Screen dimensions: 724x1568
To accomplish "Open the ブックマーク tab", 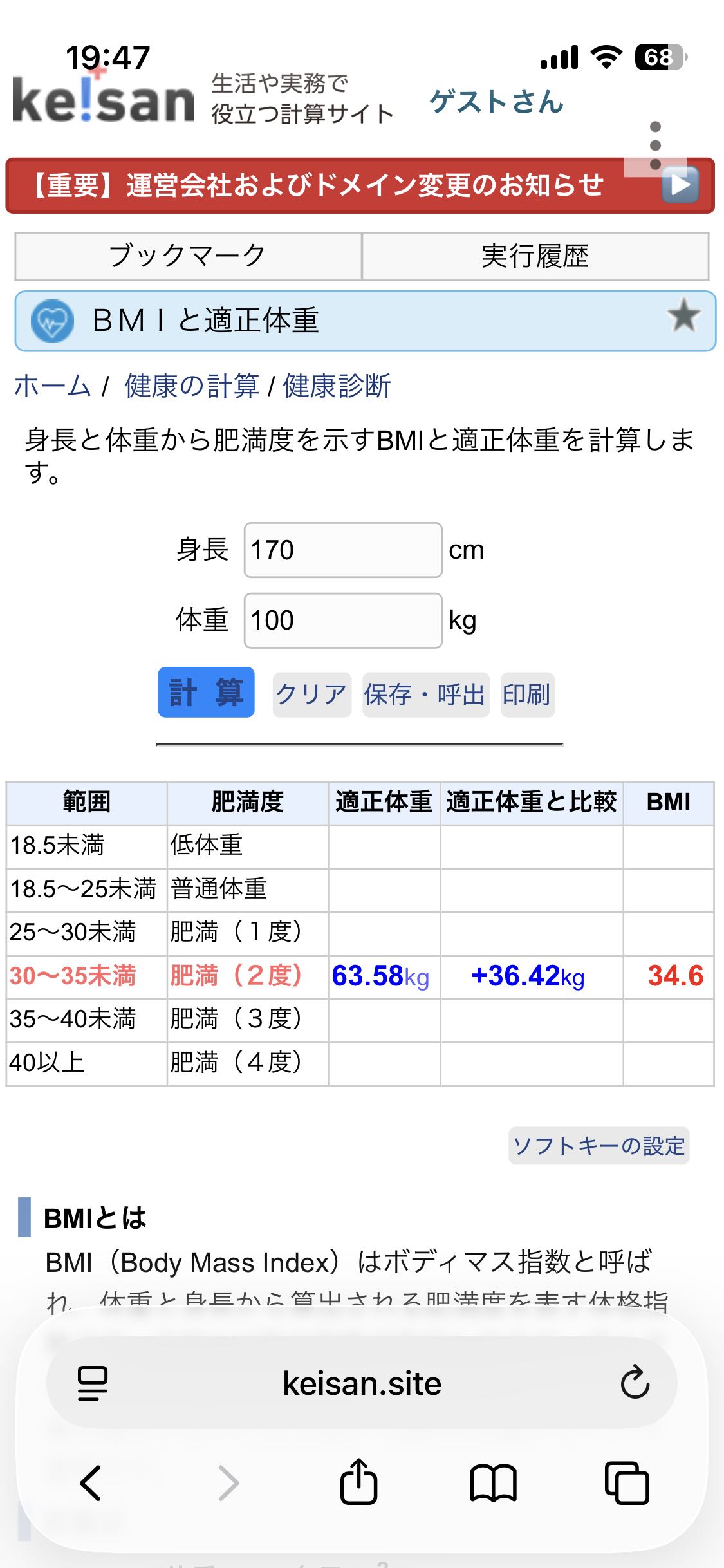I will point(188,256).
